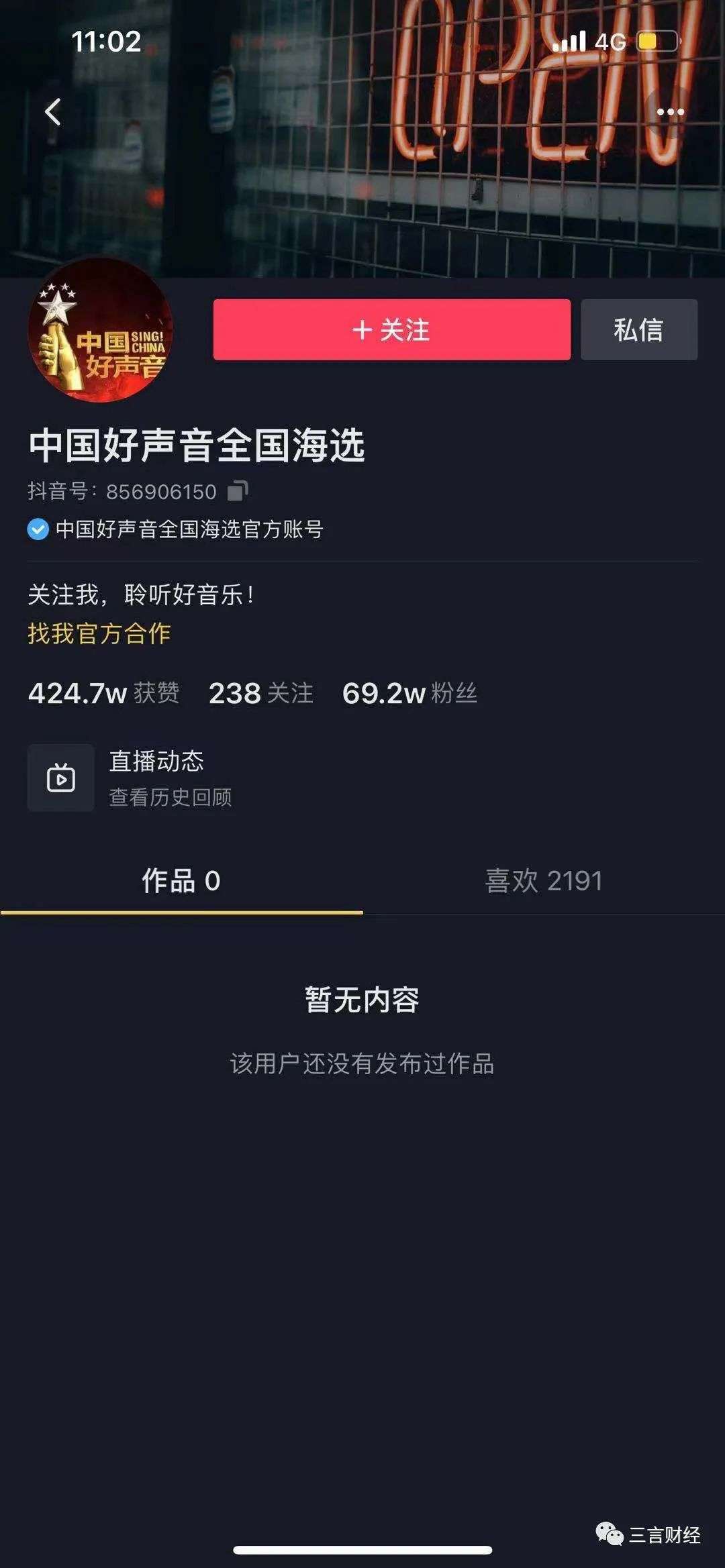Send a private message via 私信
Screen dimensions: 725x1568
point(638,330)
